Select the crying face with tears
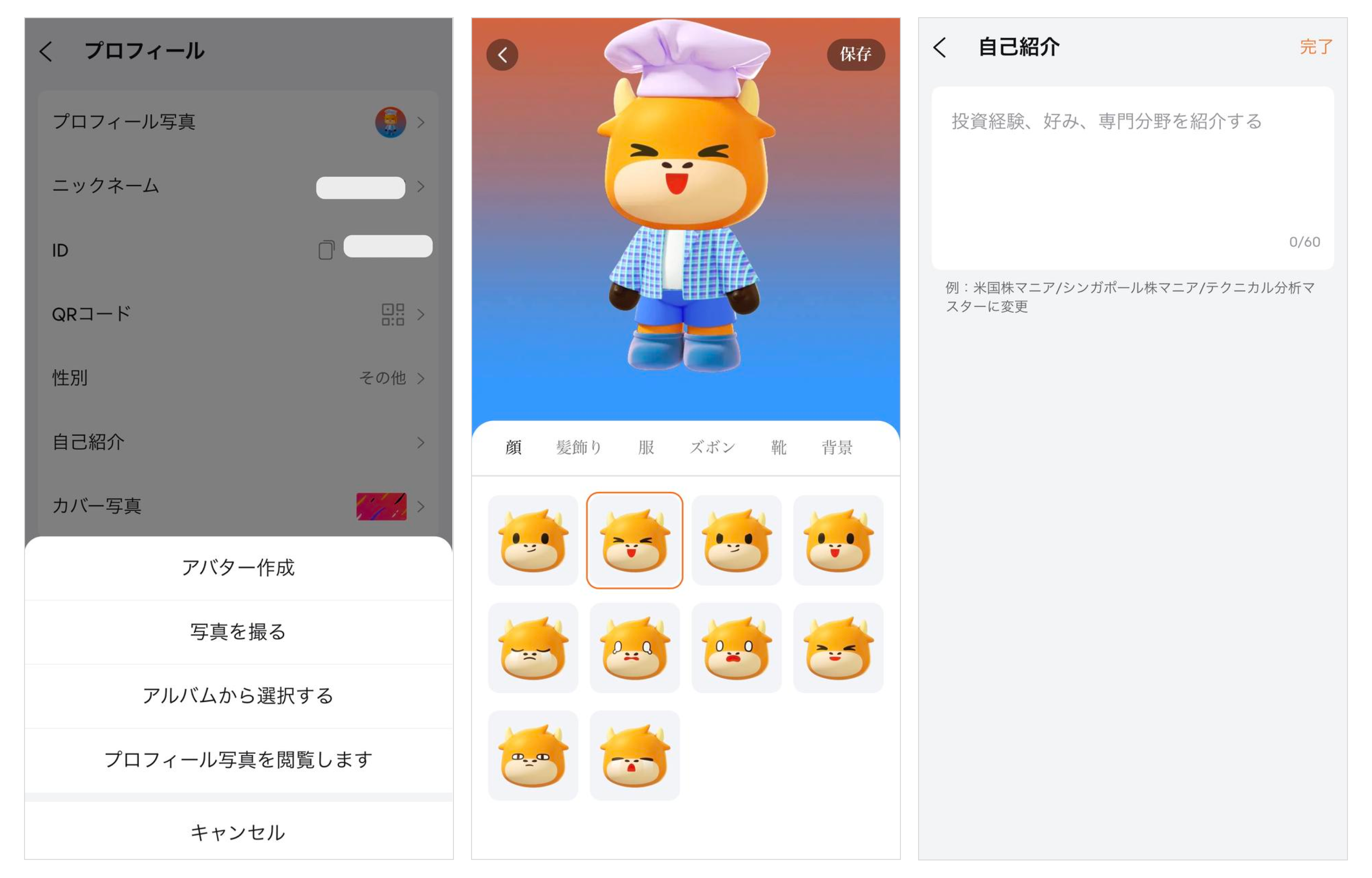The height and width of the screenshot is (878, 1372). [634, 648]
